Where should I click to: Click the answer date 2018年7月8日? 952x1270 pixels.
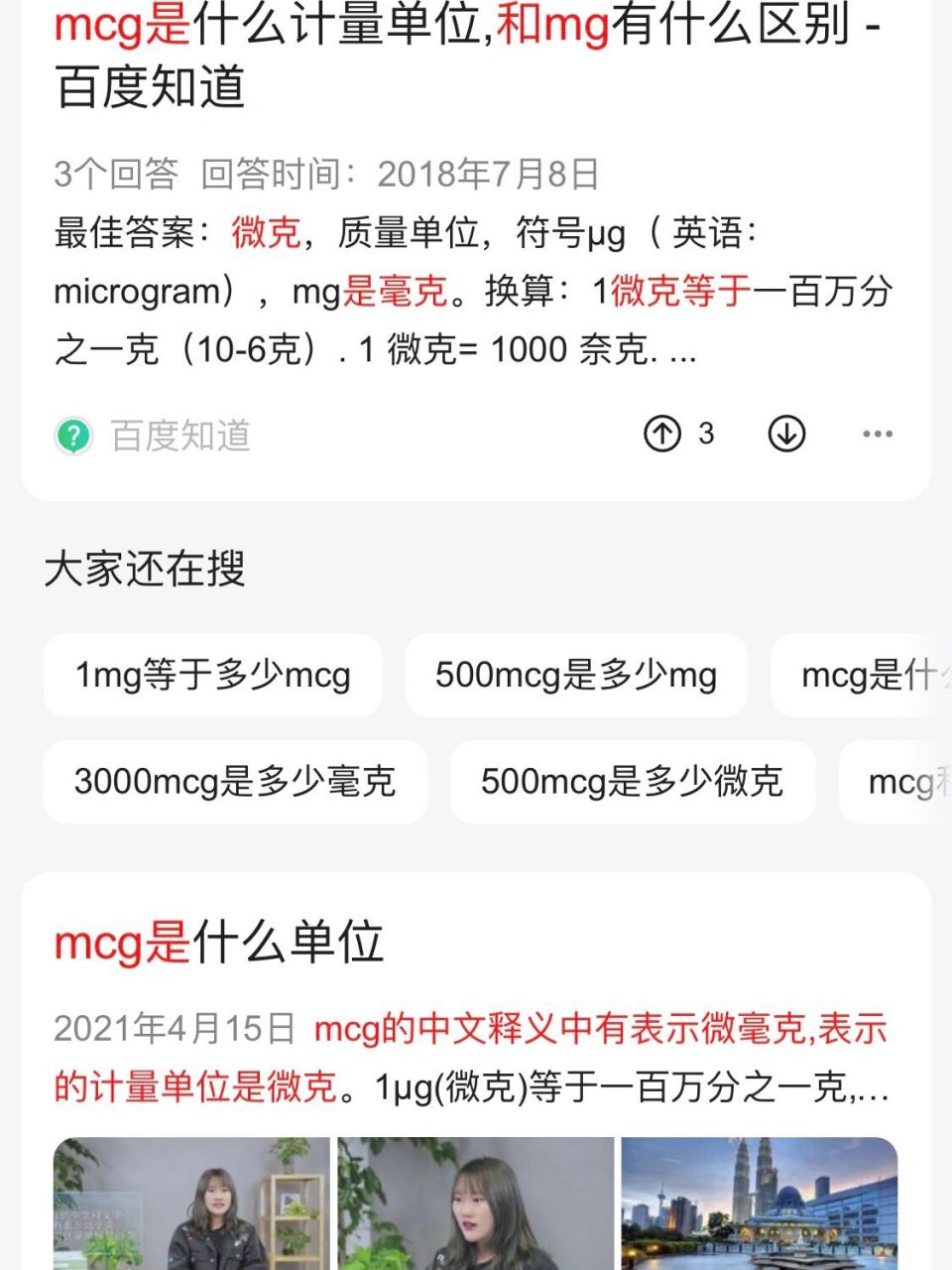tap(492, 175)
